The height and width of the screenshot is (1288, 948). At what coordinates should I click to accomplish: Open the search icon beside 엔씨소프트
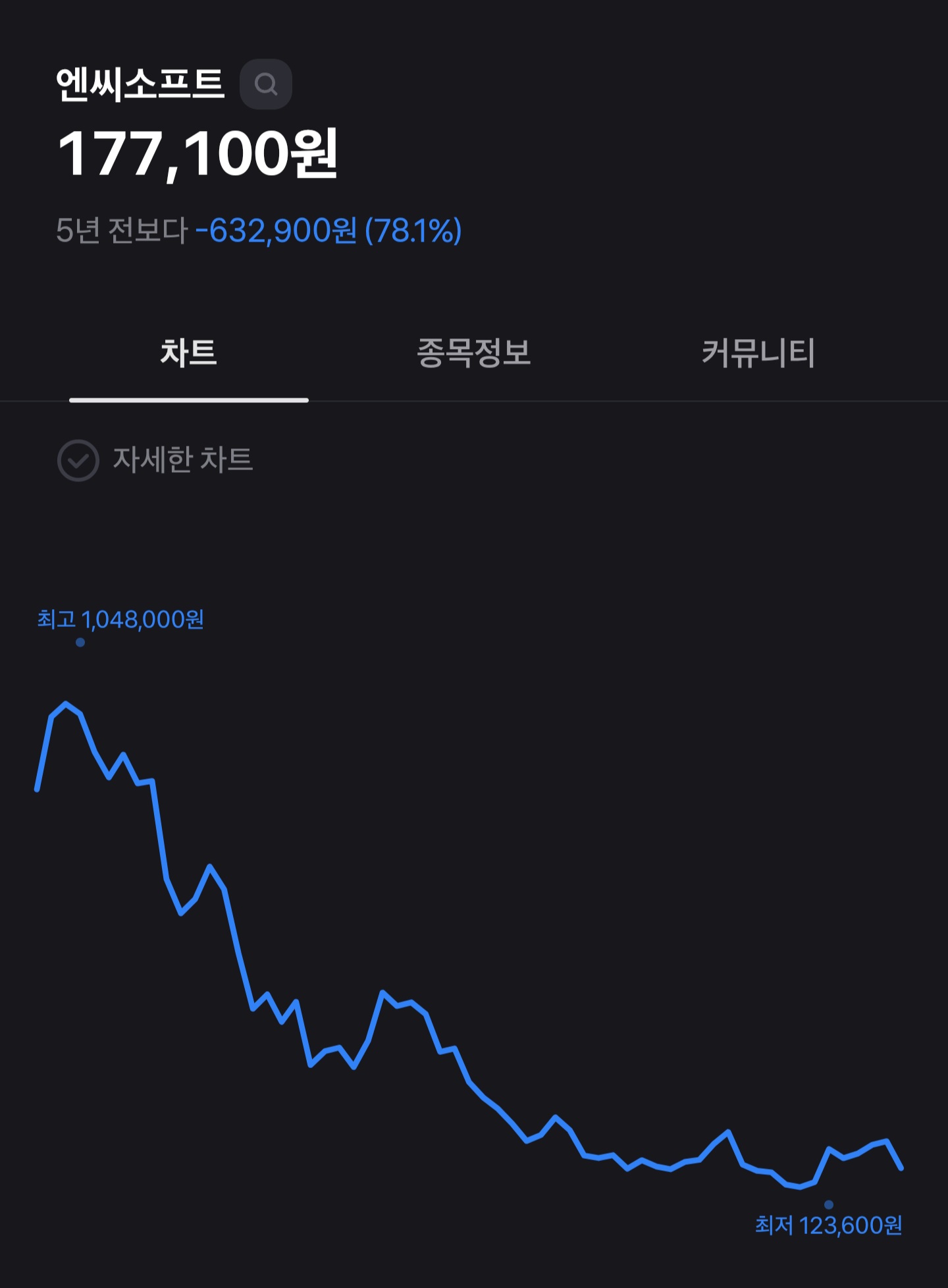point(265,84)
